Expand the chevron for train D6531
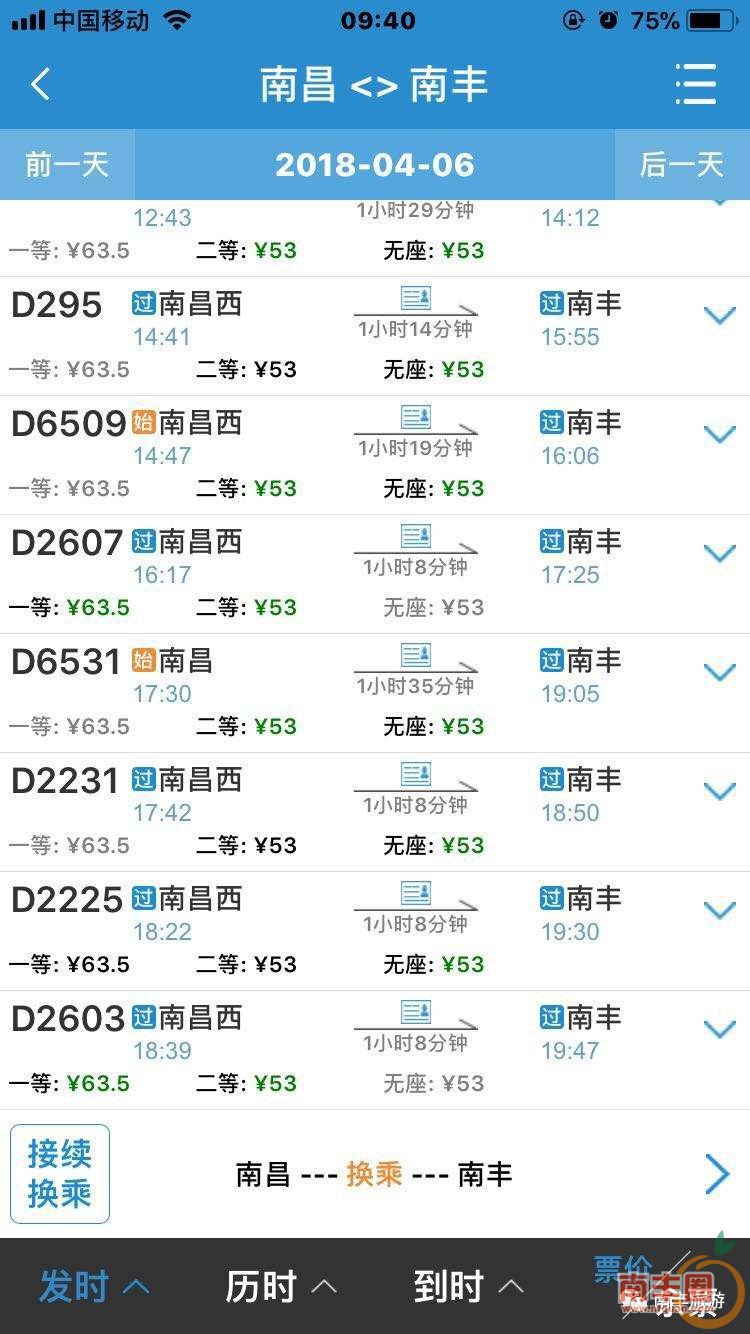Screen dimensions: 750x1334 719,673
